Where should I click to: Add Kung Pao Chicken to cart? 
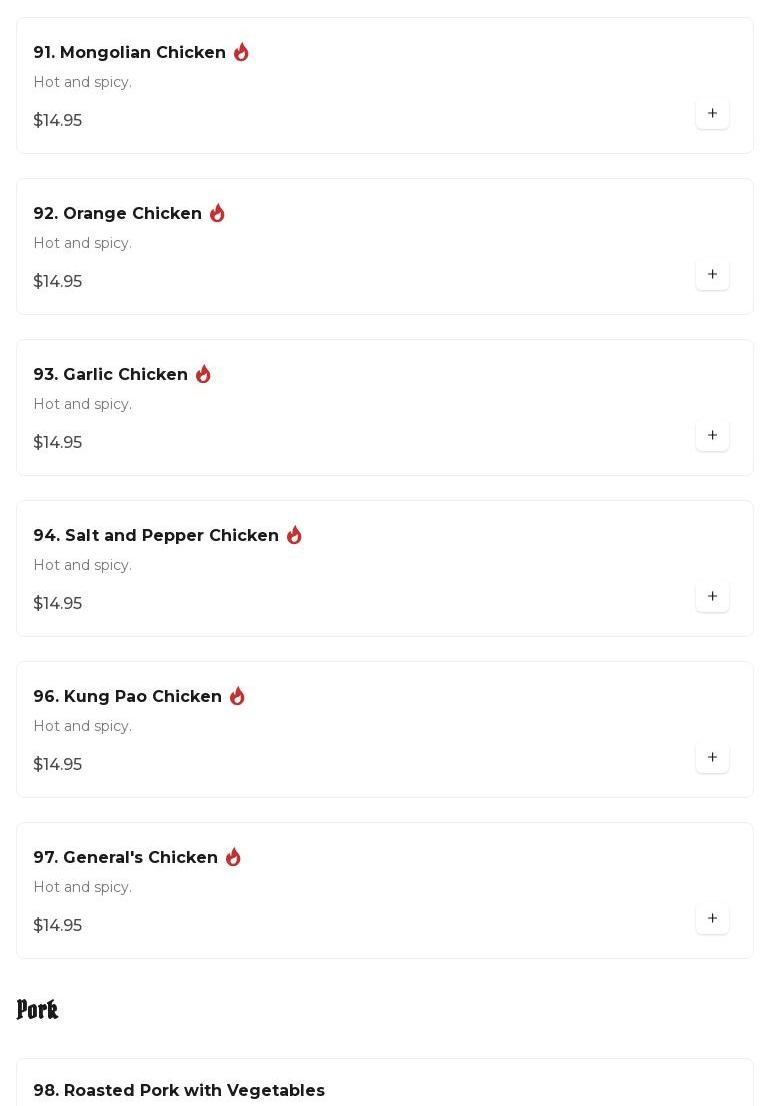712,758
